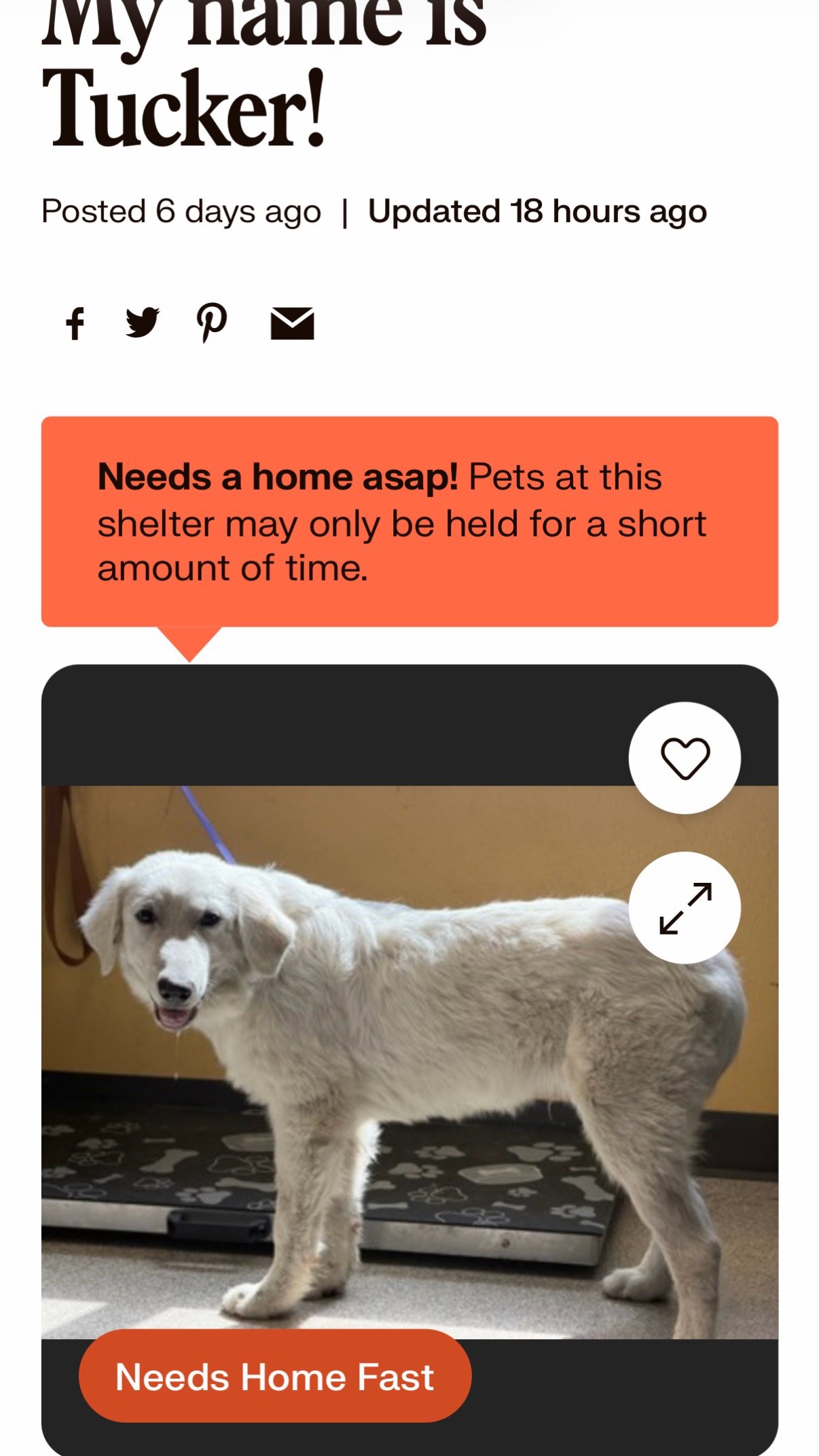Pin Tucker's listing to Pinterest
Image resolution: width=819 pixels, height=1456 pixels.
point(211,323)
